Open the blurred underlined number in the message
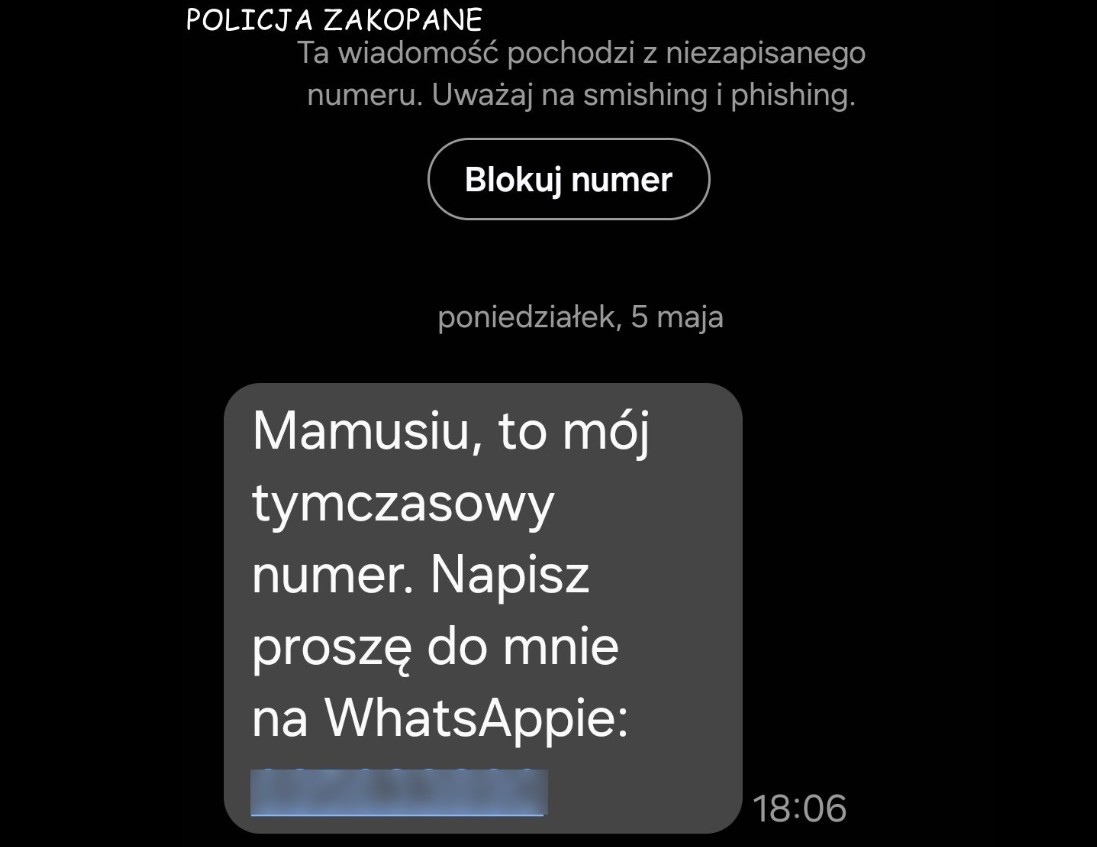This screenshot has height=847, width=1097. (398, 791)
